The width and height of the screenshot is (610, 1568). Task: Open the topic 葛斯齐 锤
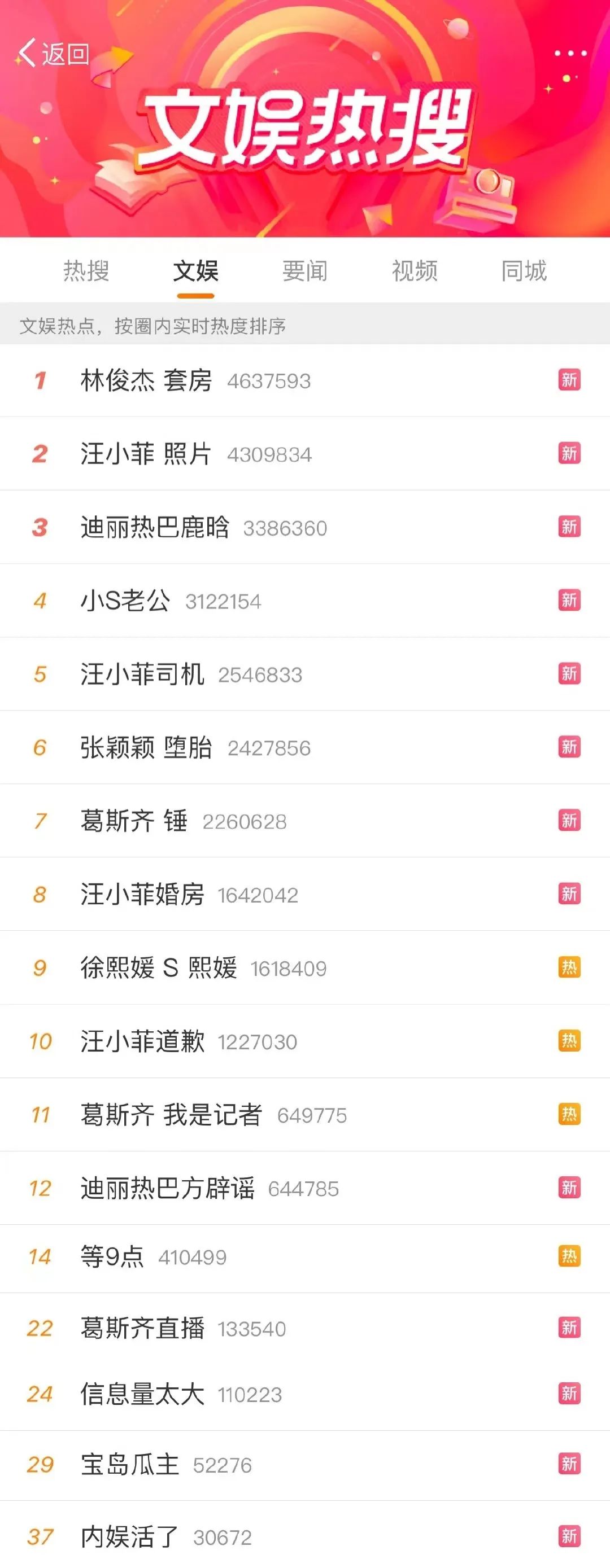click(x=304, y=821)
